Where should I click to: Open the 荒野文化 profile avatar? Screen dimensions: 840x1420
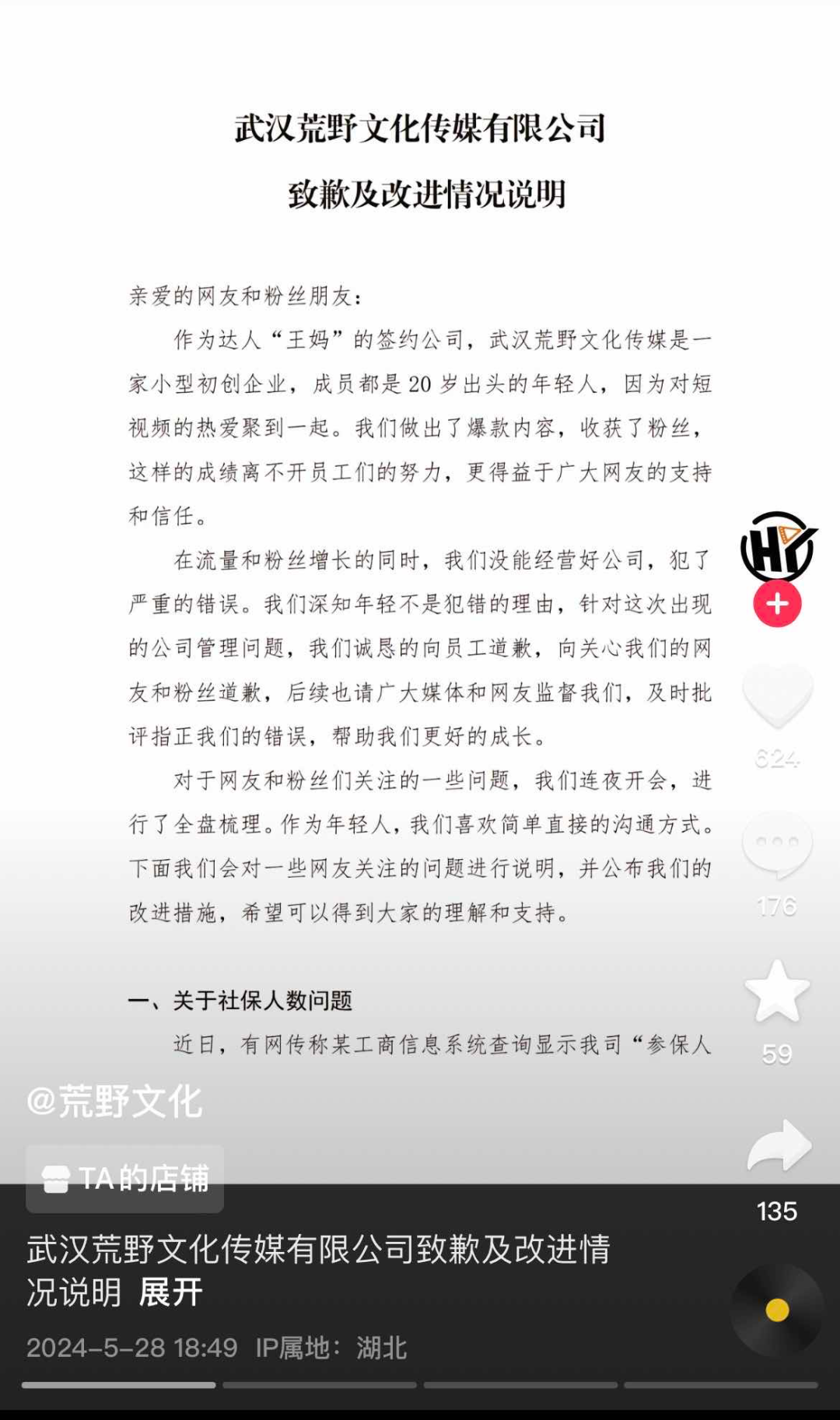pyautogui.click(x=778, y=546)
